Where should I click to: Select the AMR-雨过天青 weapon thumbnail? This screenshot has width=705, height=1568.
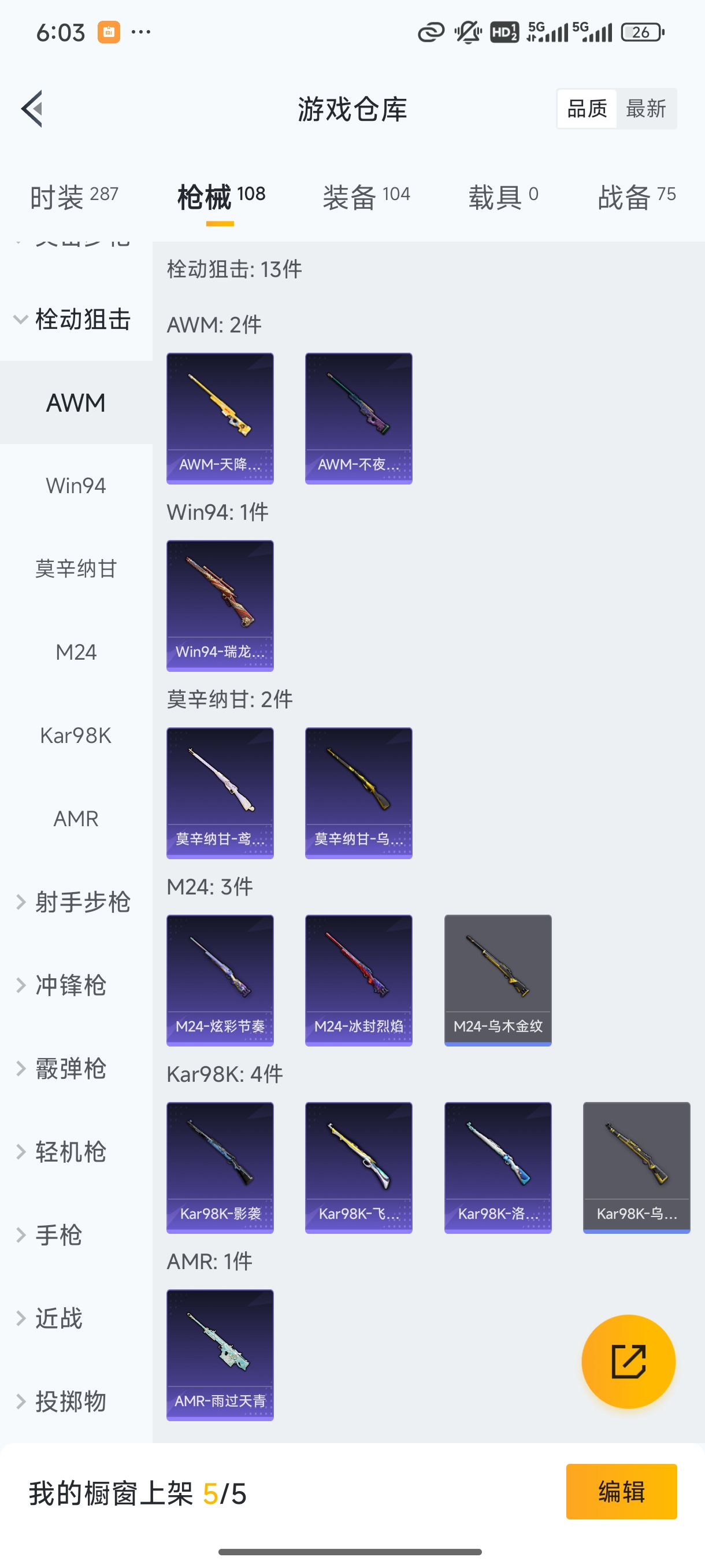[220, 1355]
